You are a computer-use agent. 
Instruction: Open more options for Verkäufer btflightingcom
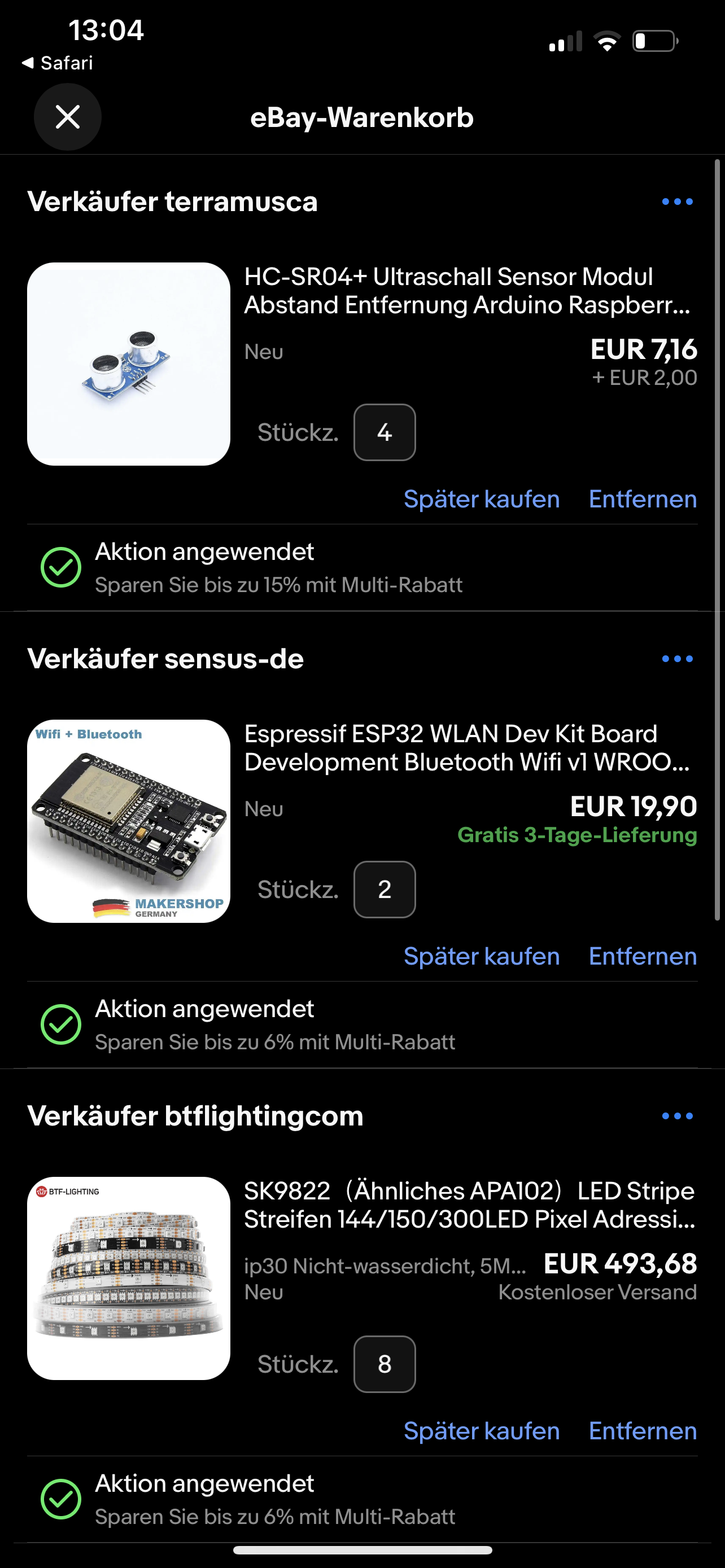[677, 1116]
